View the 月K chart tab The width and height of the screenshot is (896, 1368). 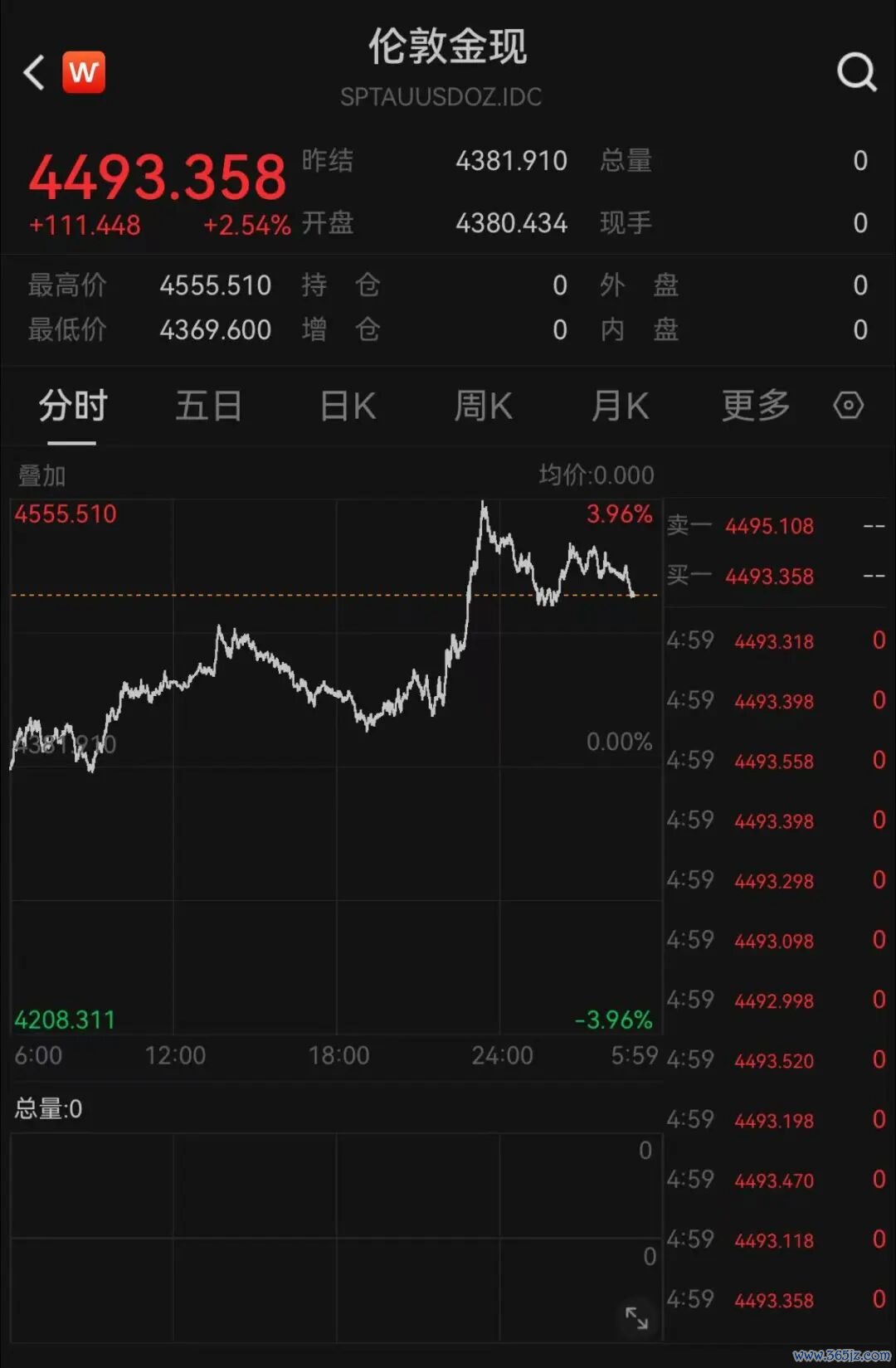620,407
